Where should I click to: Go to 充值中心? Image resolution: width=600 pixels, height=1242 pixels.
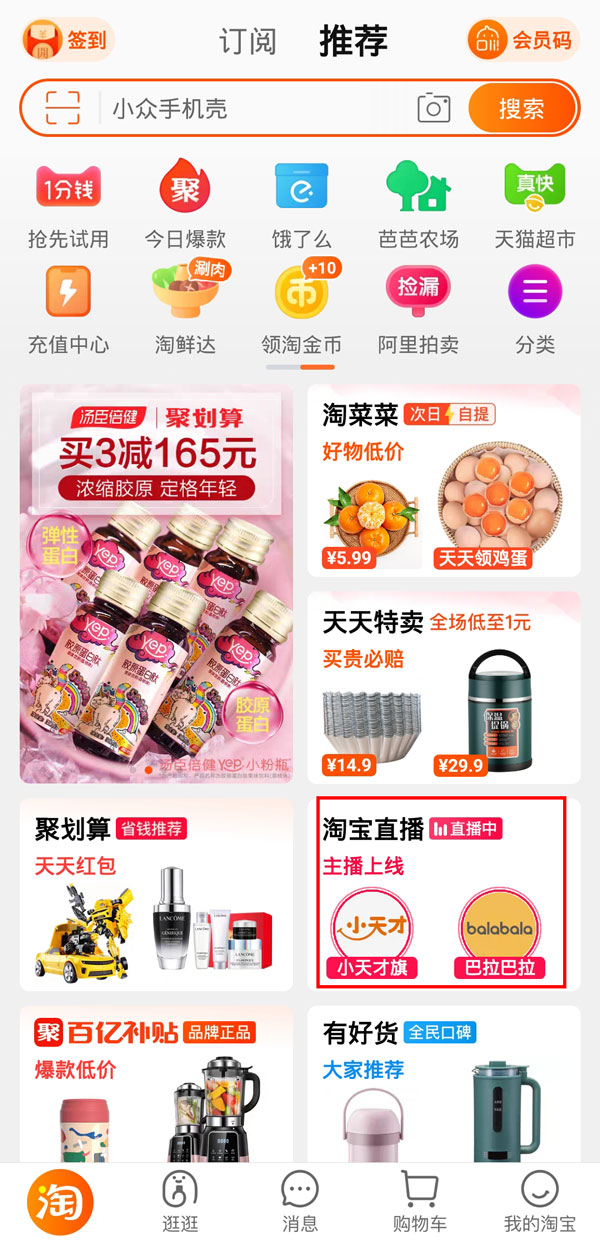point(68,310)
